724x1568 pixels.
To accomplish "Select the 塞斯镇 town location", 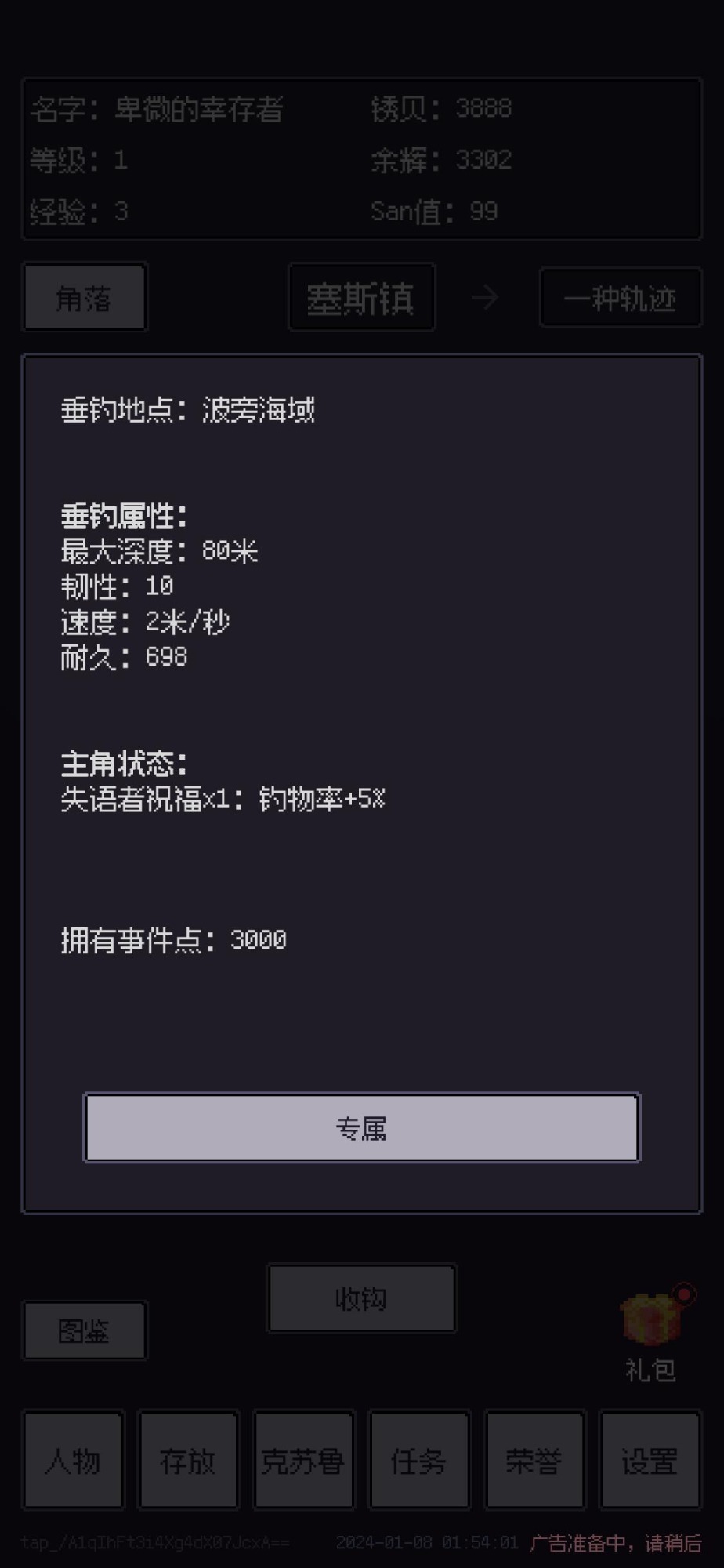I will coord(361,298).
